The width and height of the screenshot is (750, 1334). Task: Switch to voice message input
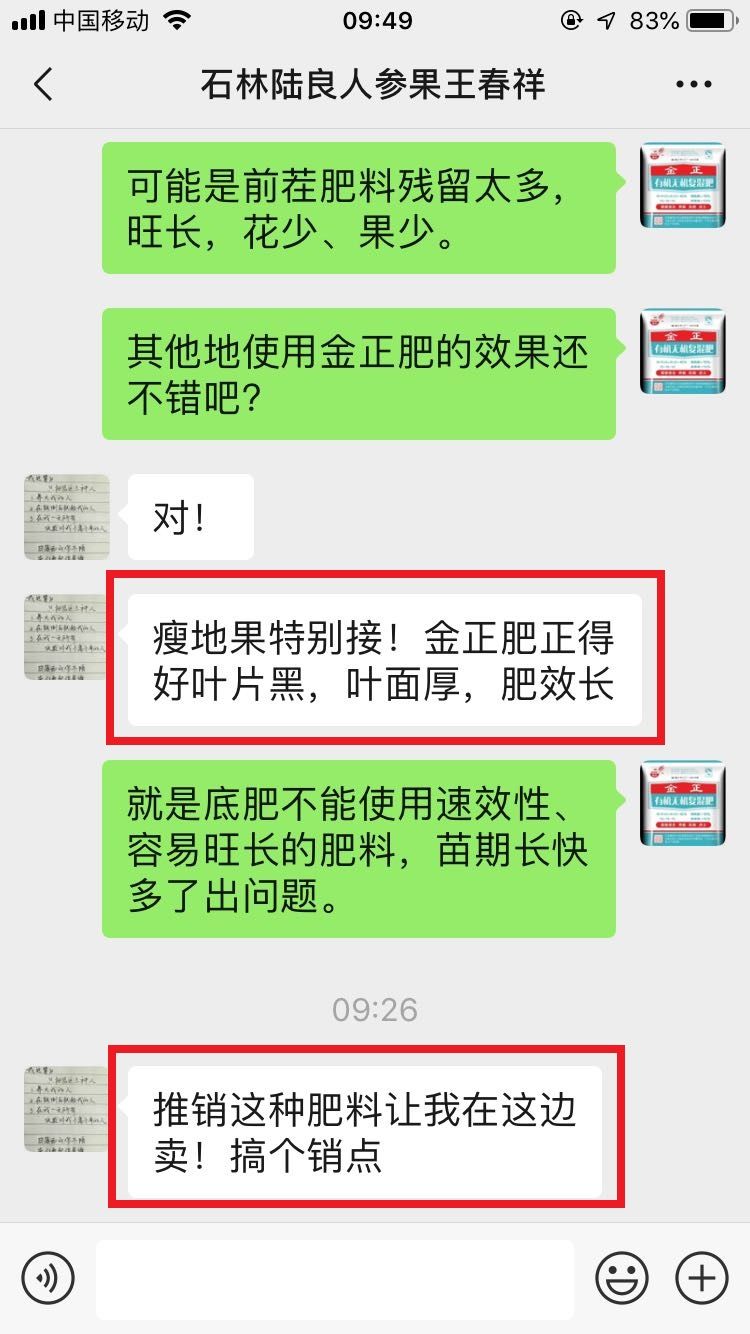pos(48,1277)
